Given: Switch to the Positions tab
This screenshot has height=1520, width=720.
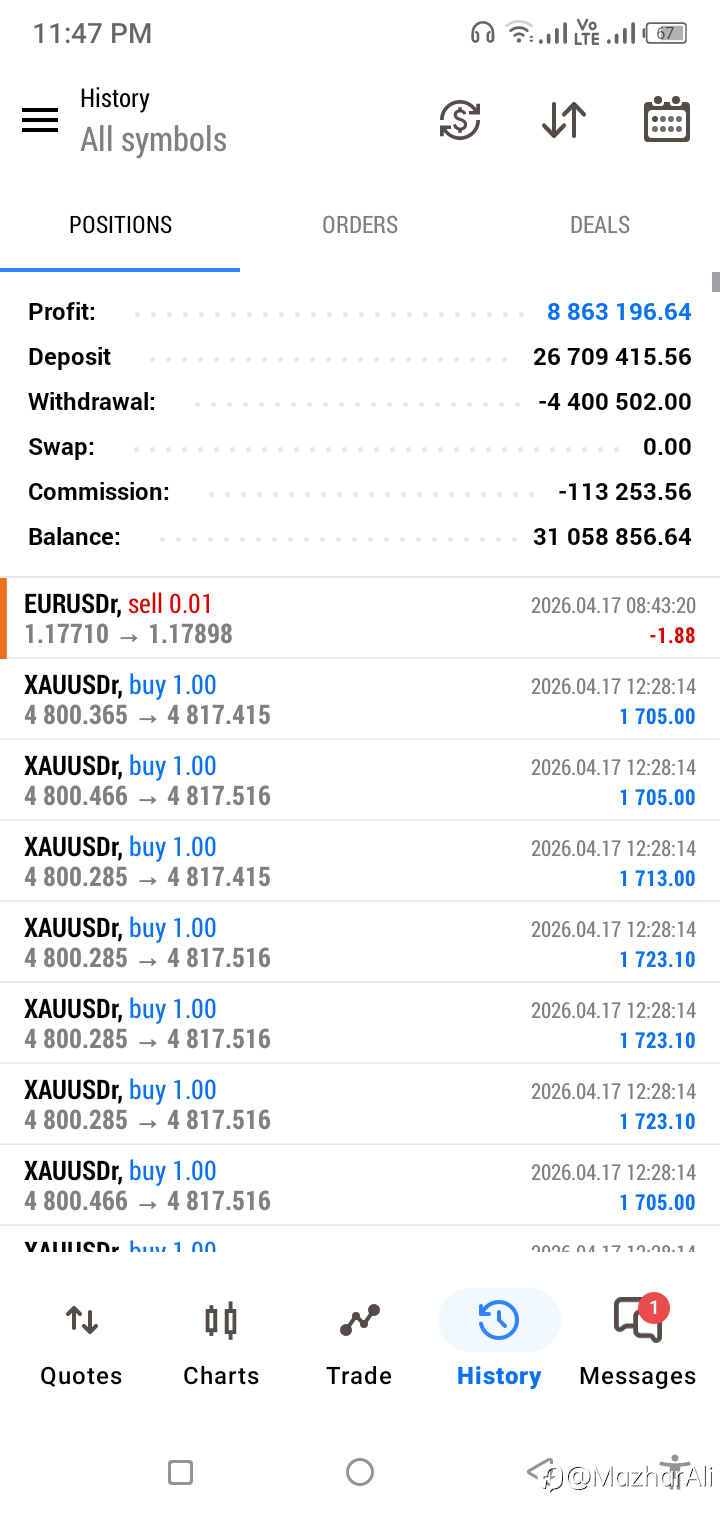Looking at the screenshot, I should pos(120,225).
